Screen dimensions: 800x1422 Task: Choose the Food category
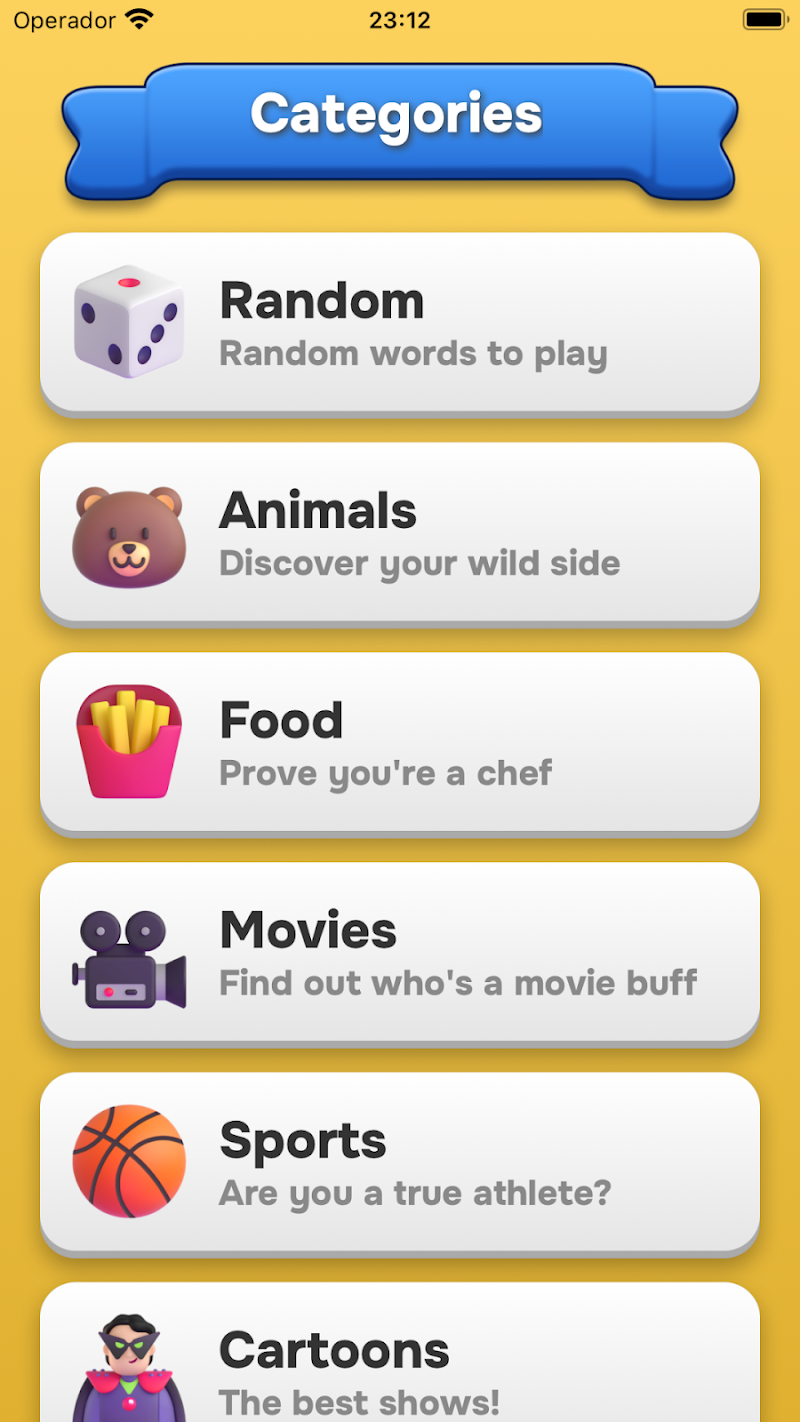(x=400, y=743)
